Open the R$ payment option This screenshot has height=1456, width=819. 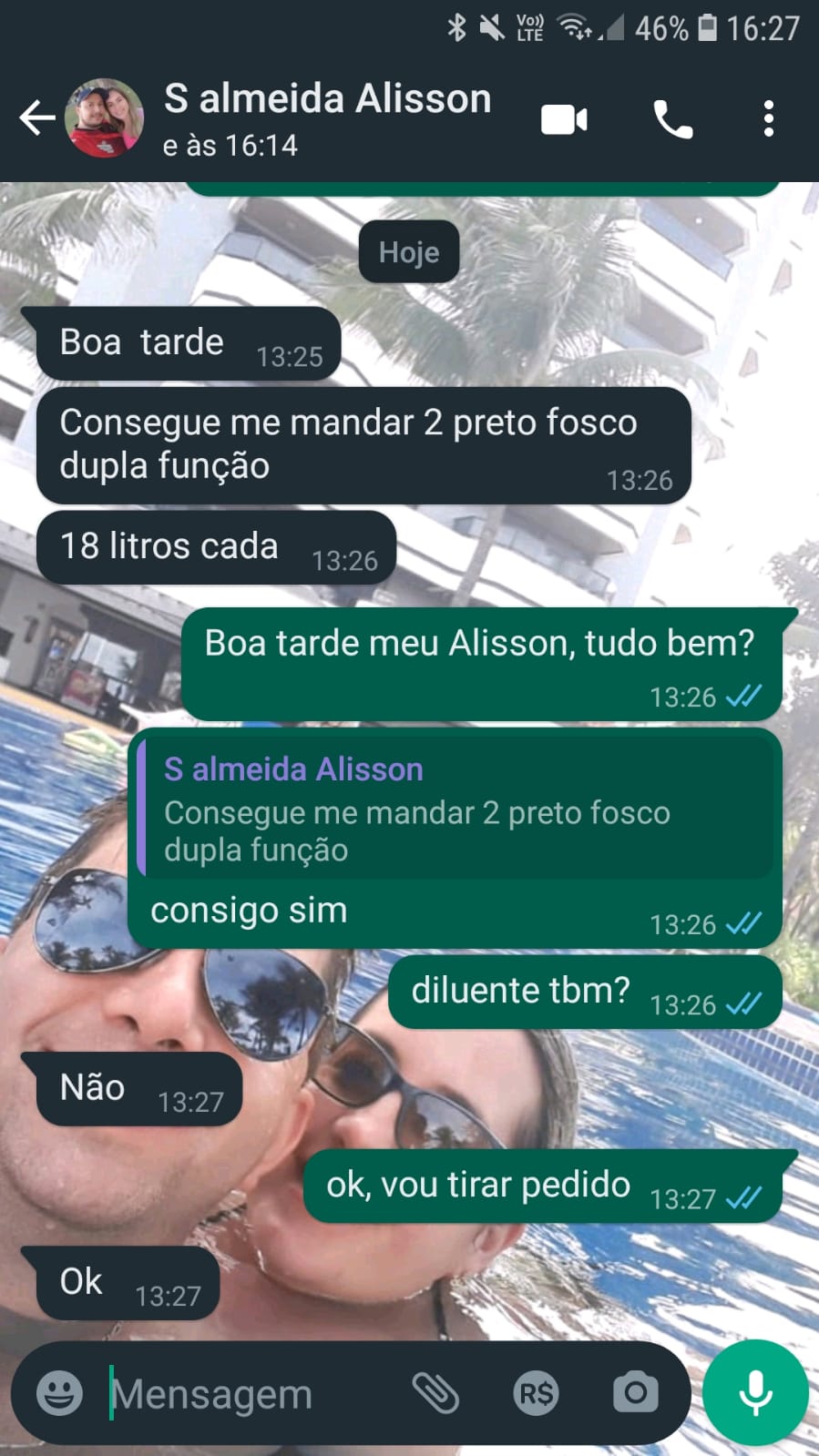[536, 1392]
